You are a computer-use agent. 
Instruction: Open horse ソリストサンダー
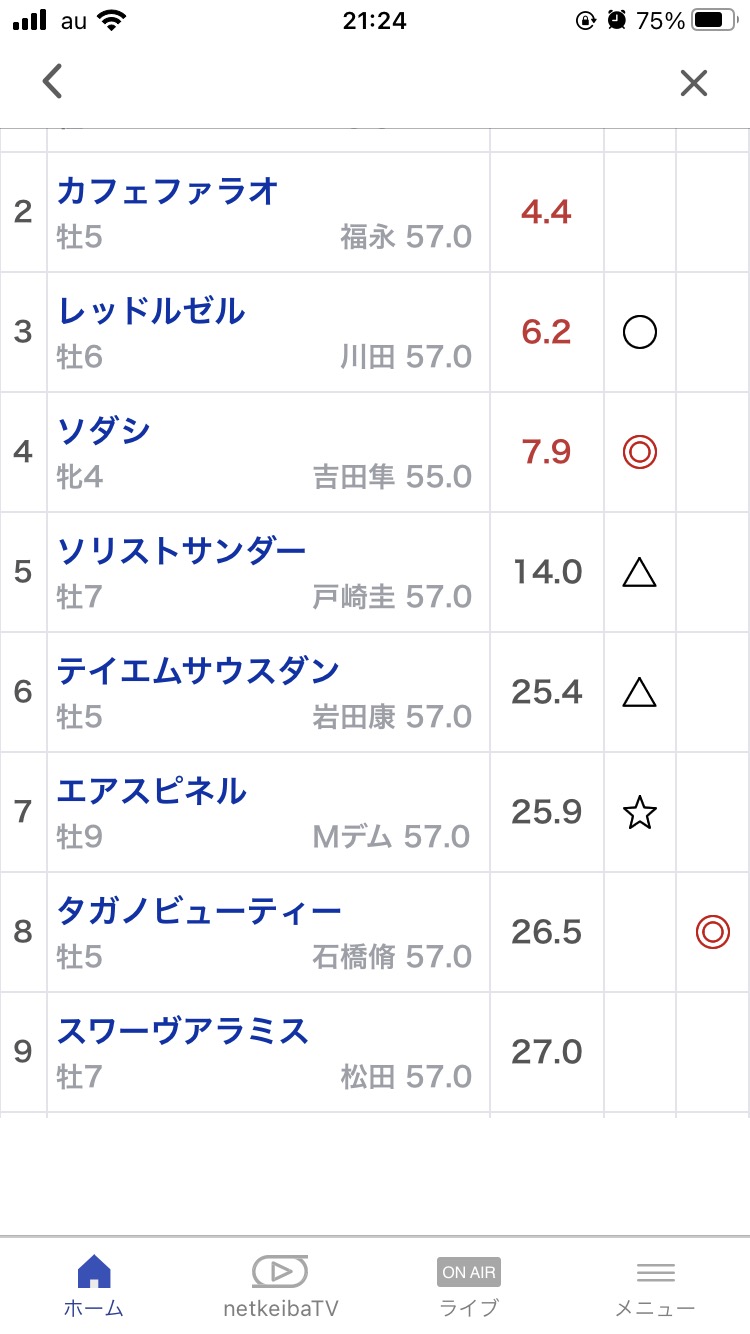[181, 551]
